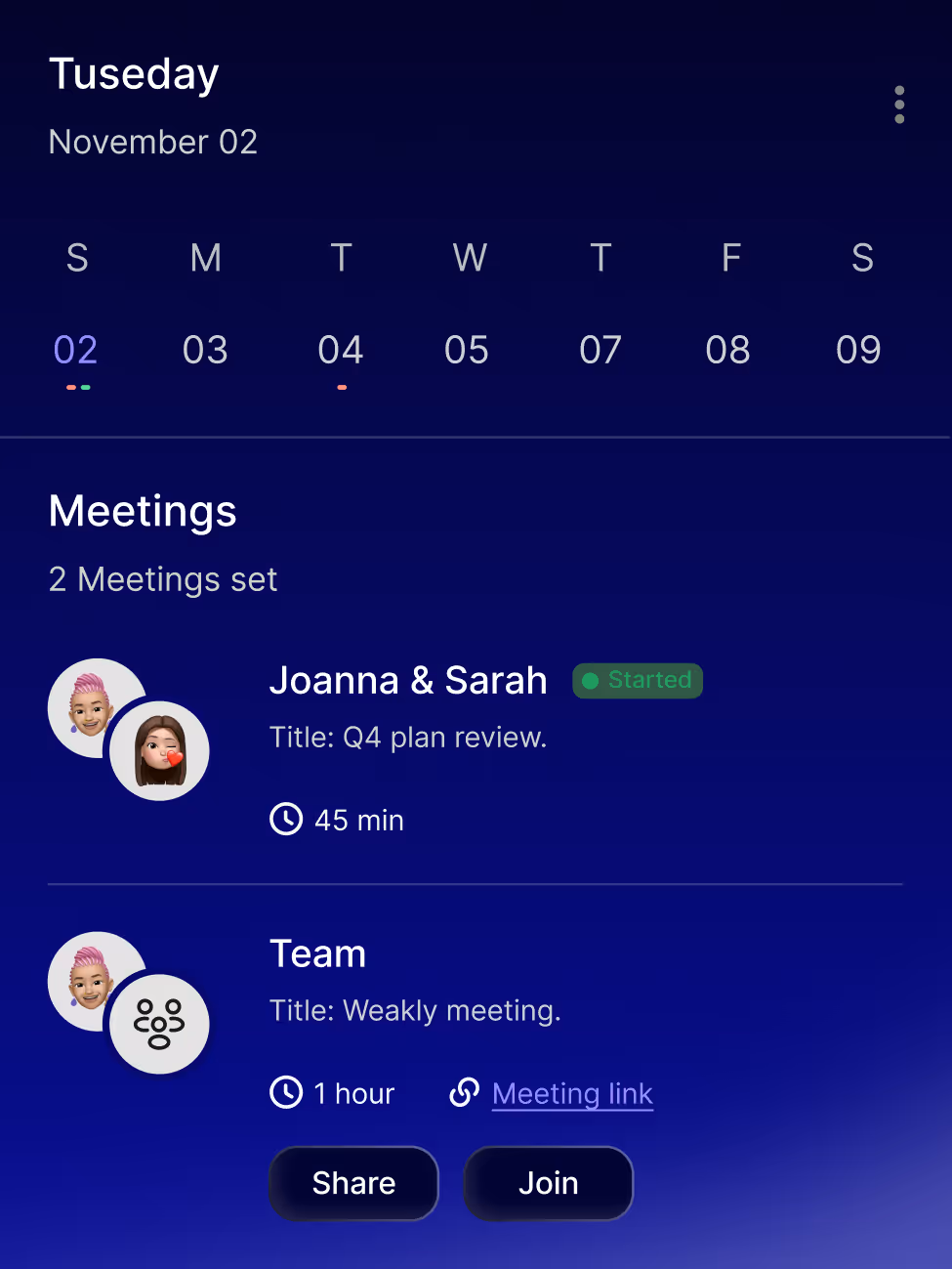The width and height of the screenshot is (952, 1269).
Task: Join the Team meeting
Action: [x=548, y=1183]
